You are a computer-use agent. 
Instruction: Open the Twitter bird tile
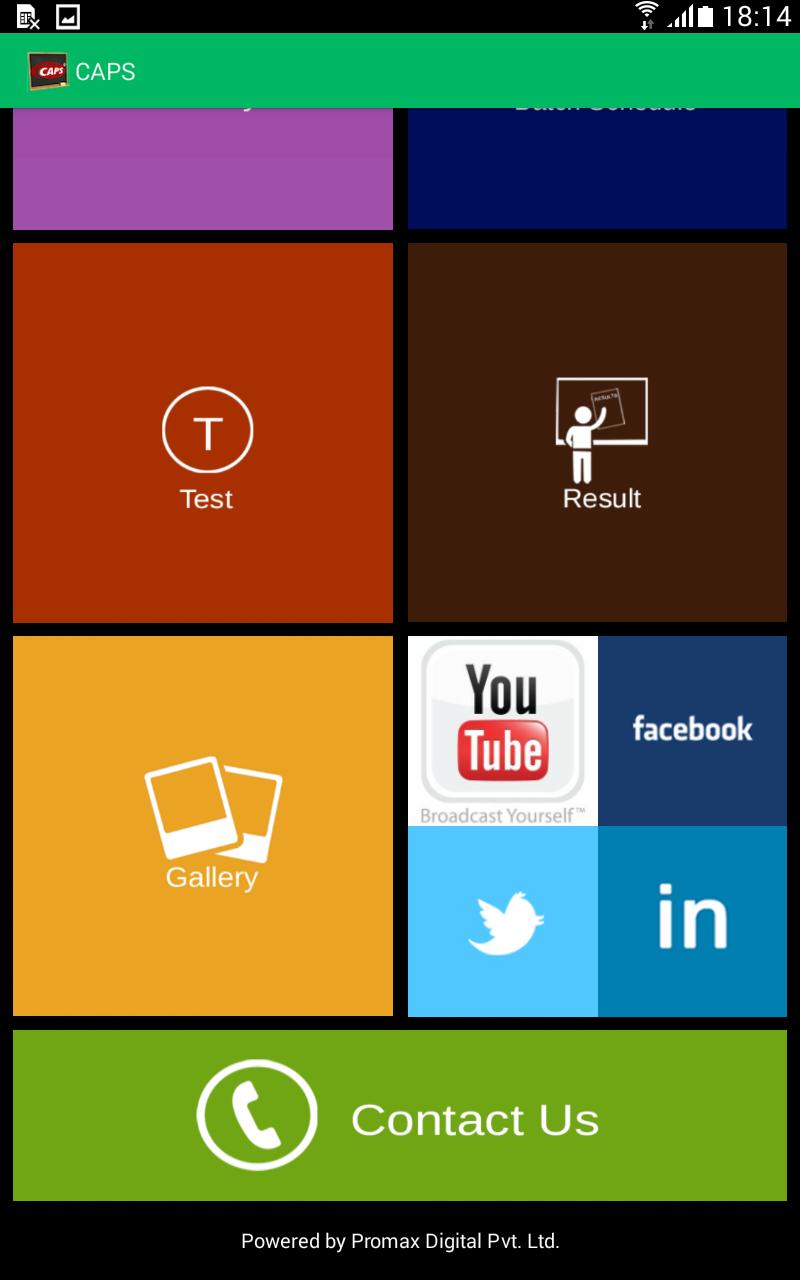point(502,921)
